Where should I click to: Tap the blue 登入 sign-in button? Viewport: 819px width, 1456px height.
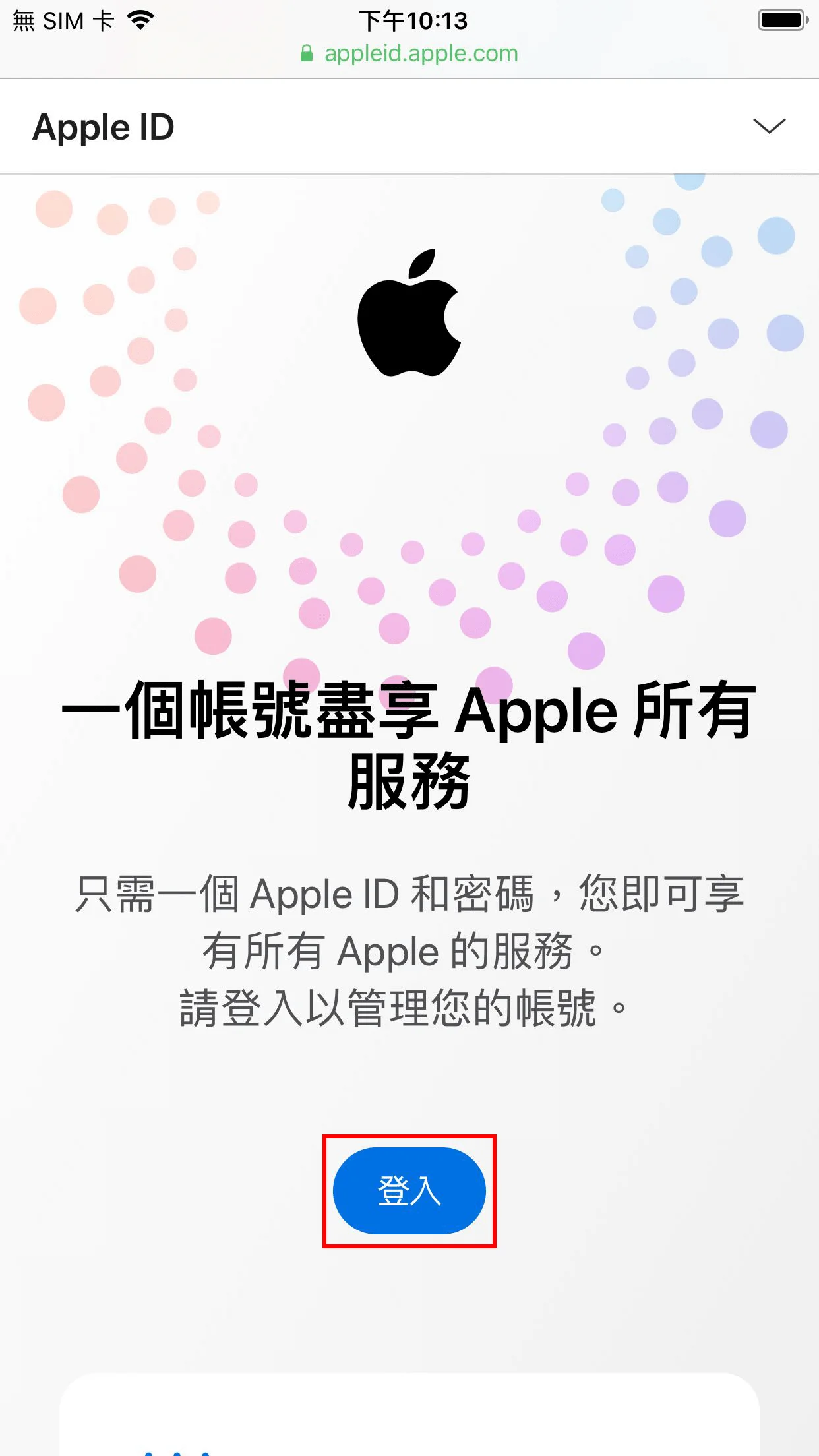pos(409,1190)
